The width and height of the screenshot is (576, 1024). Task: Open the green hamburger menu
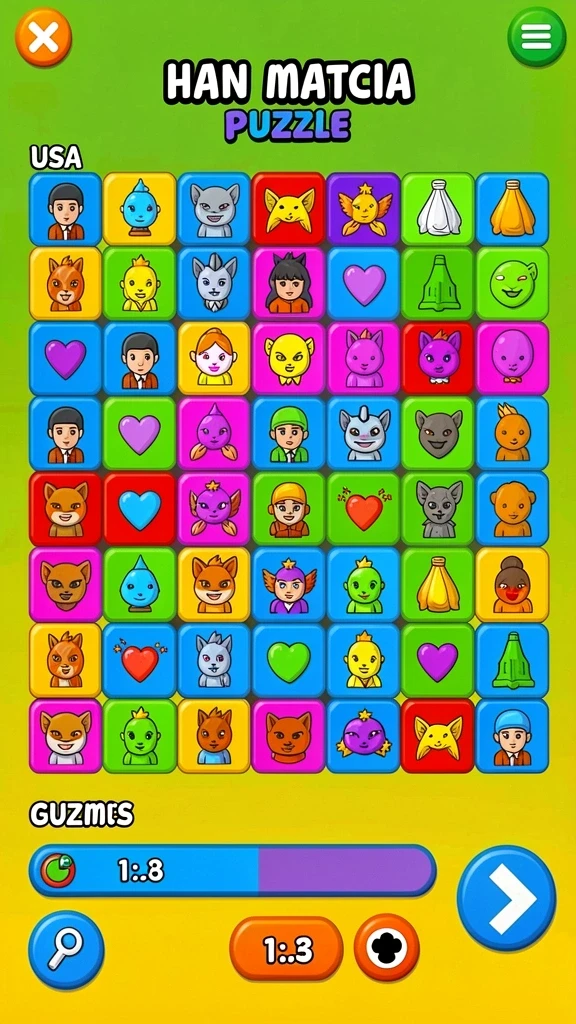[x=536, y=37]
